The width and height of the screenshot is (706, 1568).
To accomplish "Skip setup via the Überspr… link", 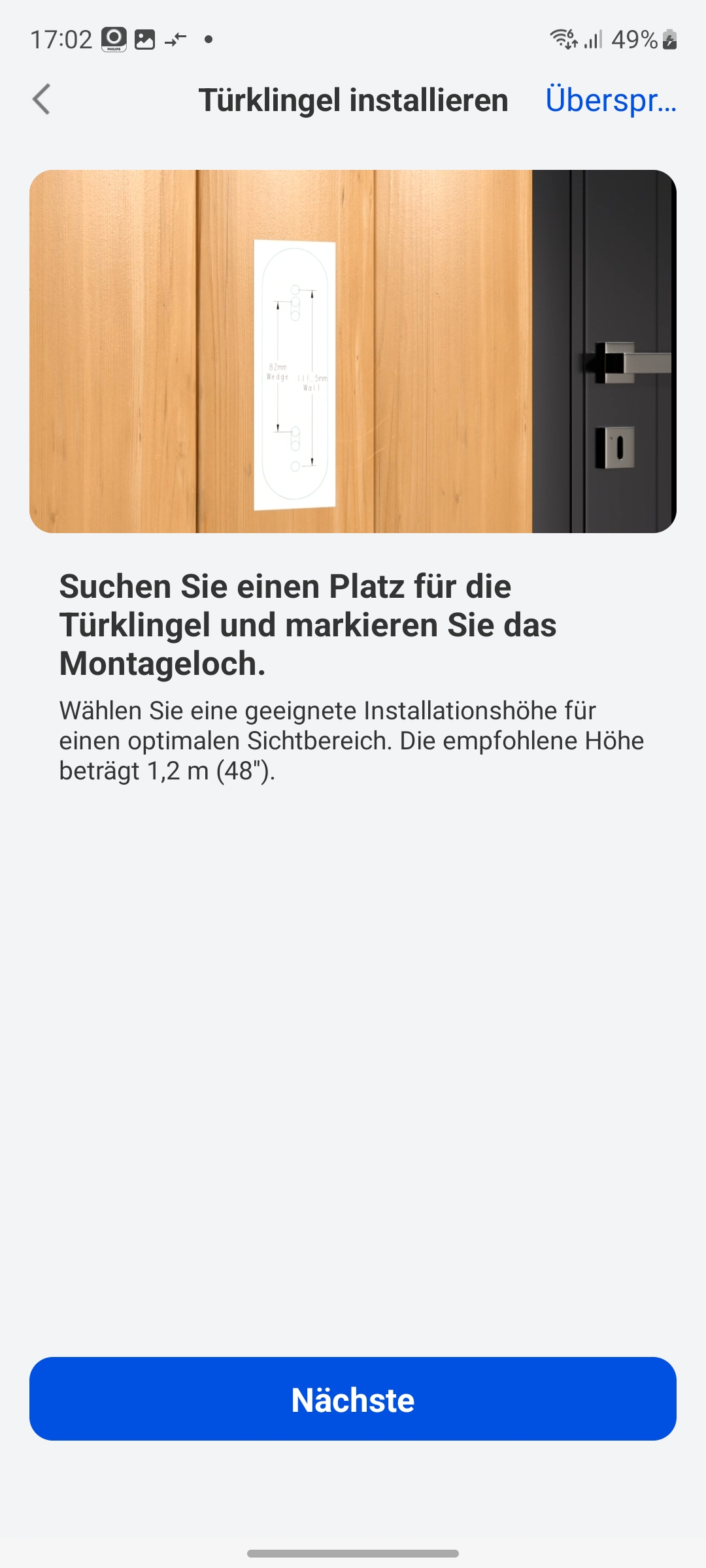I will tap(611, 100).
